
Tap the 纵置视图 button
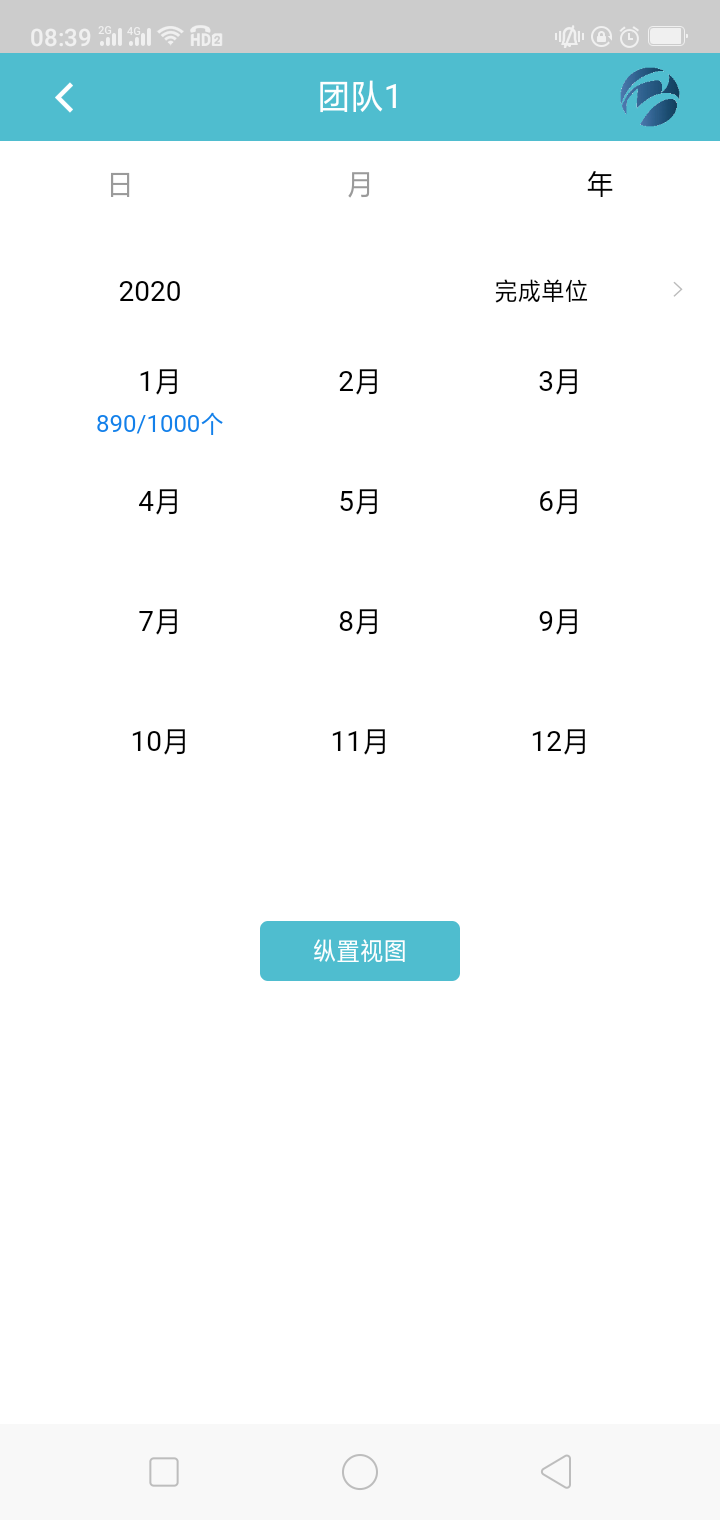(x=360, y=951)
